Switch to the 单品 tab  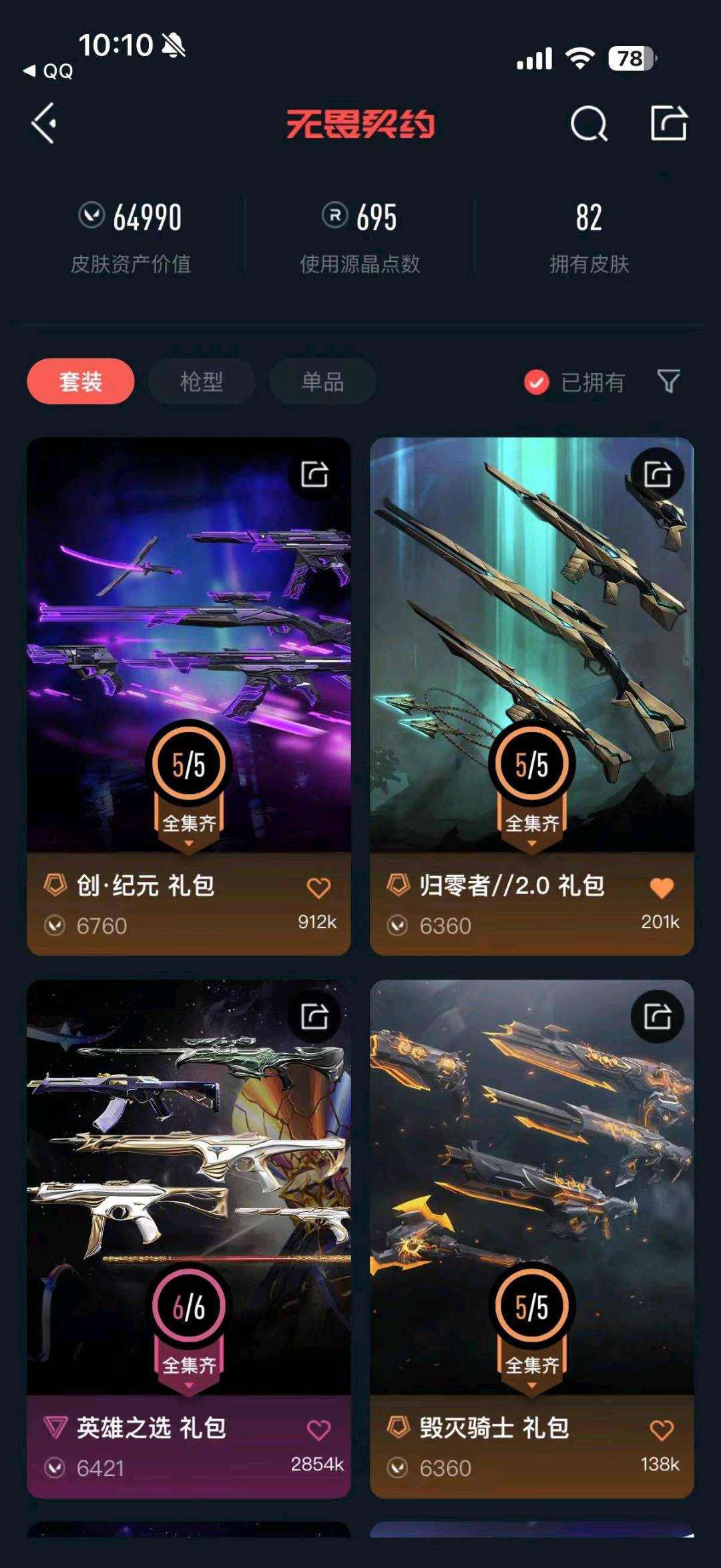[322, 381]
